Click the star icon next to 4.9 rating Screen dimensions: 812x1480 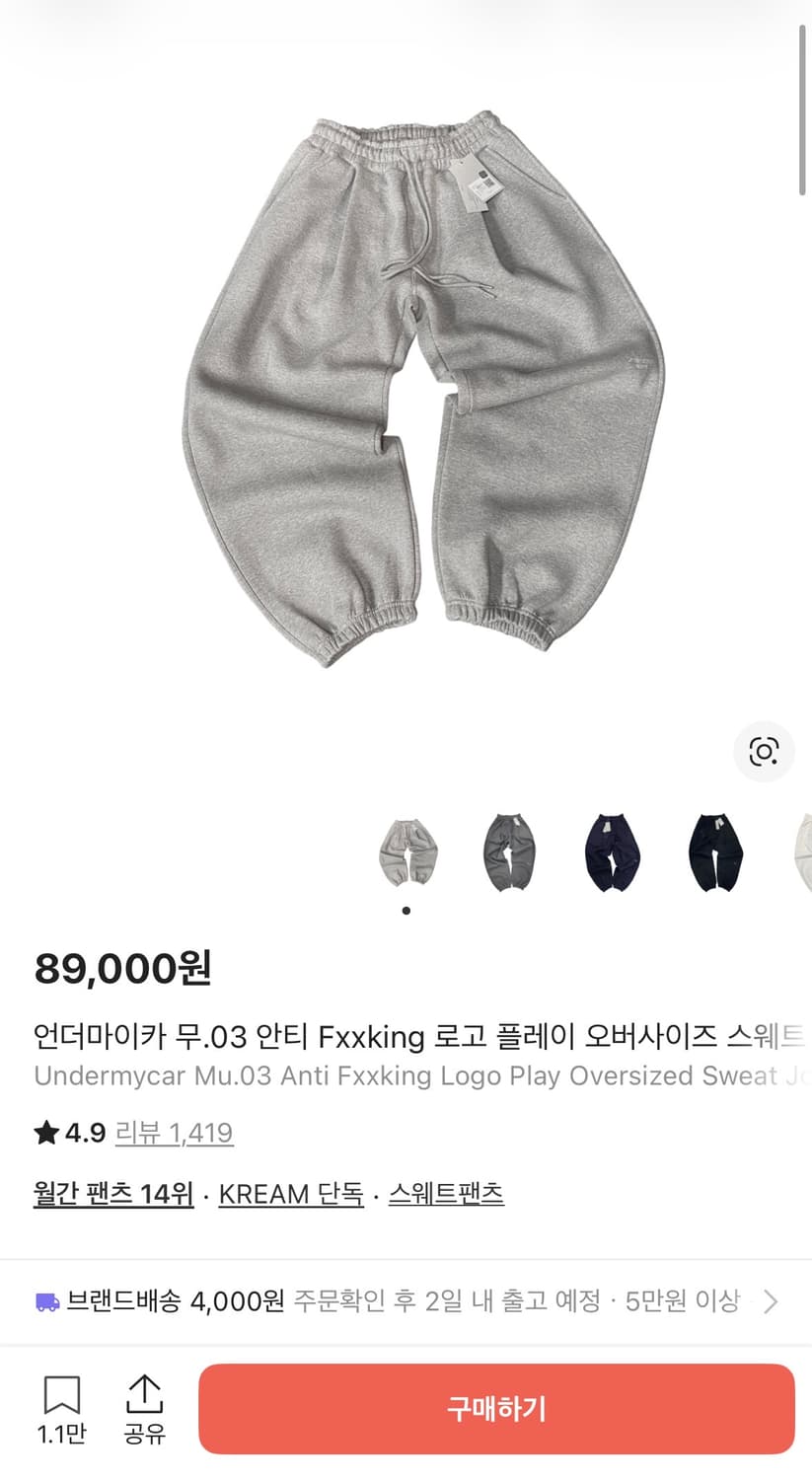(47, 1133)
